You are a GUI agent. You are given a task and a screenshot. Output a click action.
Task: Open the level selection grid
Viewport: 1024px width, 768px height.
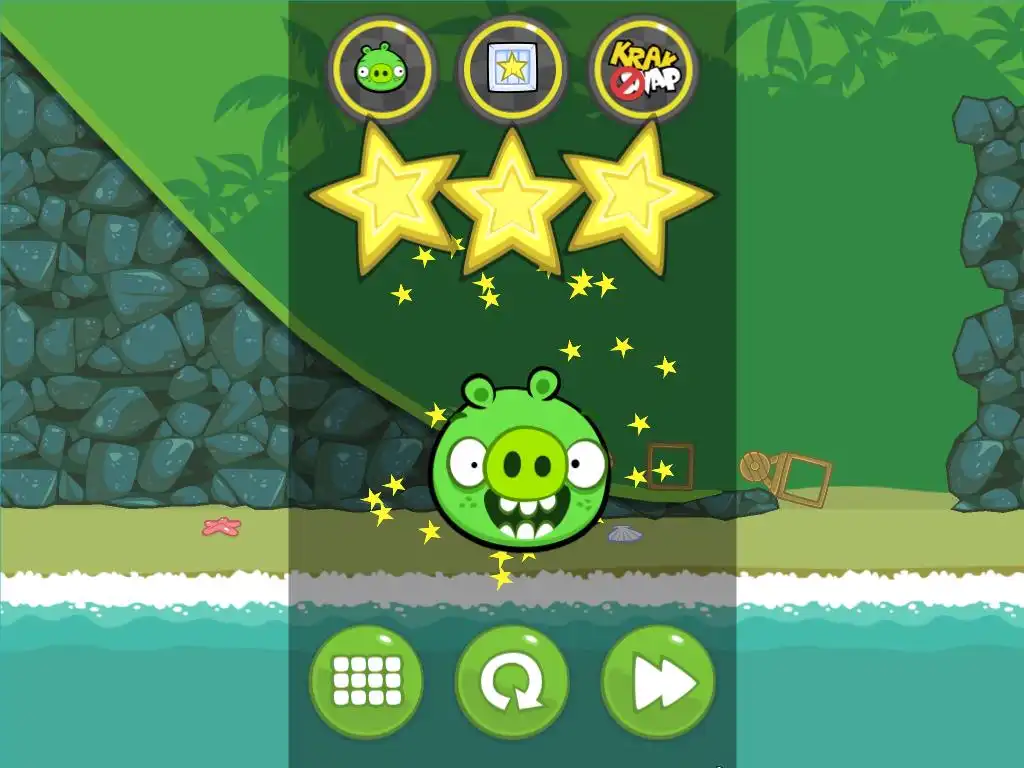[x=366, y=682]
